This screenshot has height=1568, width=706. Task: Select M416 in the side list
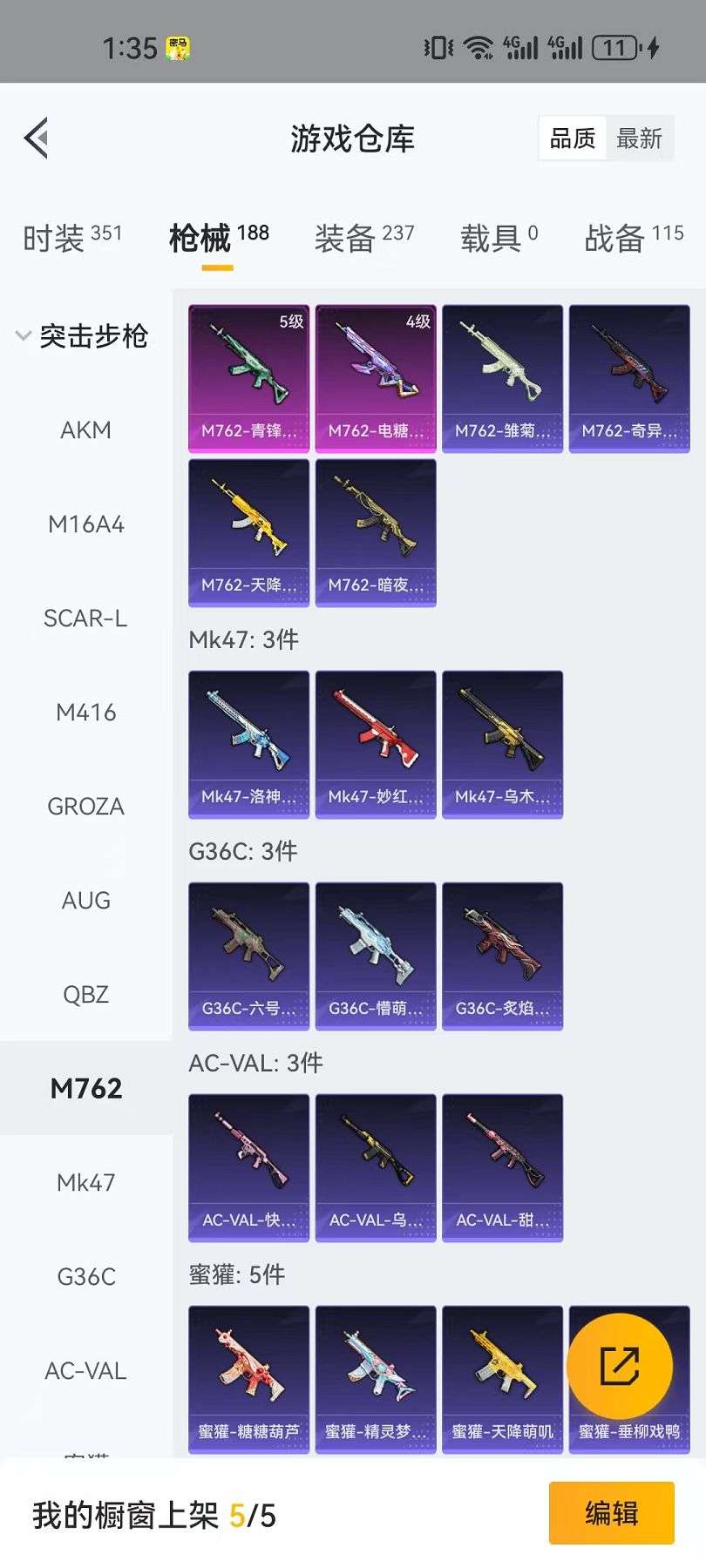[x=85, y=713]
